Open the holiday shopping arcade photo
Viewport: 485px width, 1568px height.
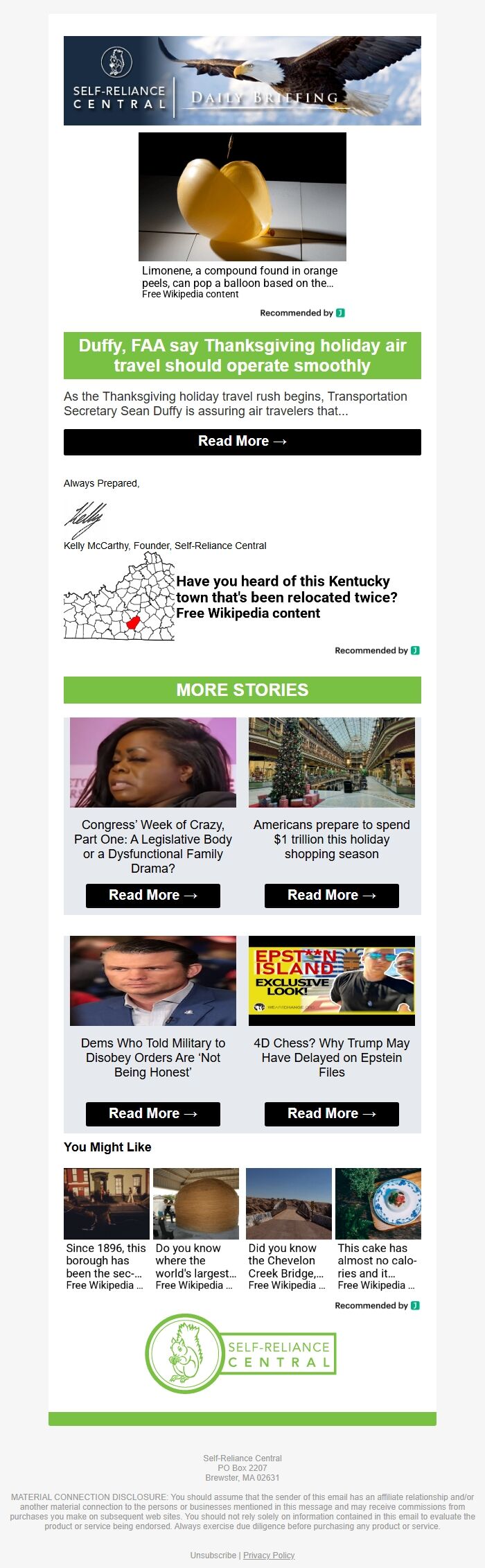[x=331, y=762]
